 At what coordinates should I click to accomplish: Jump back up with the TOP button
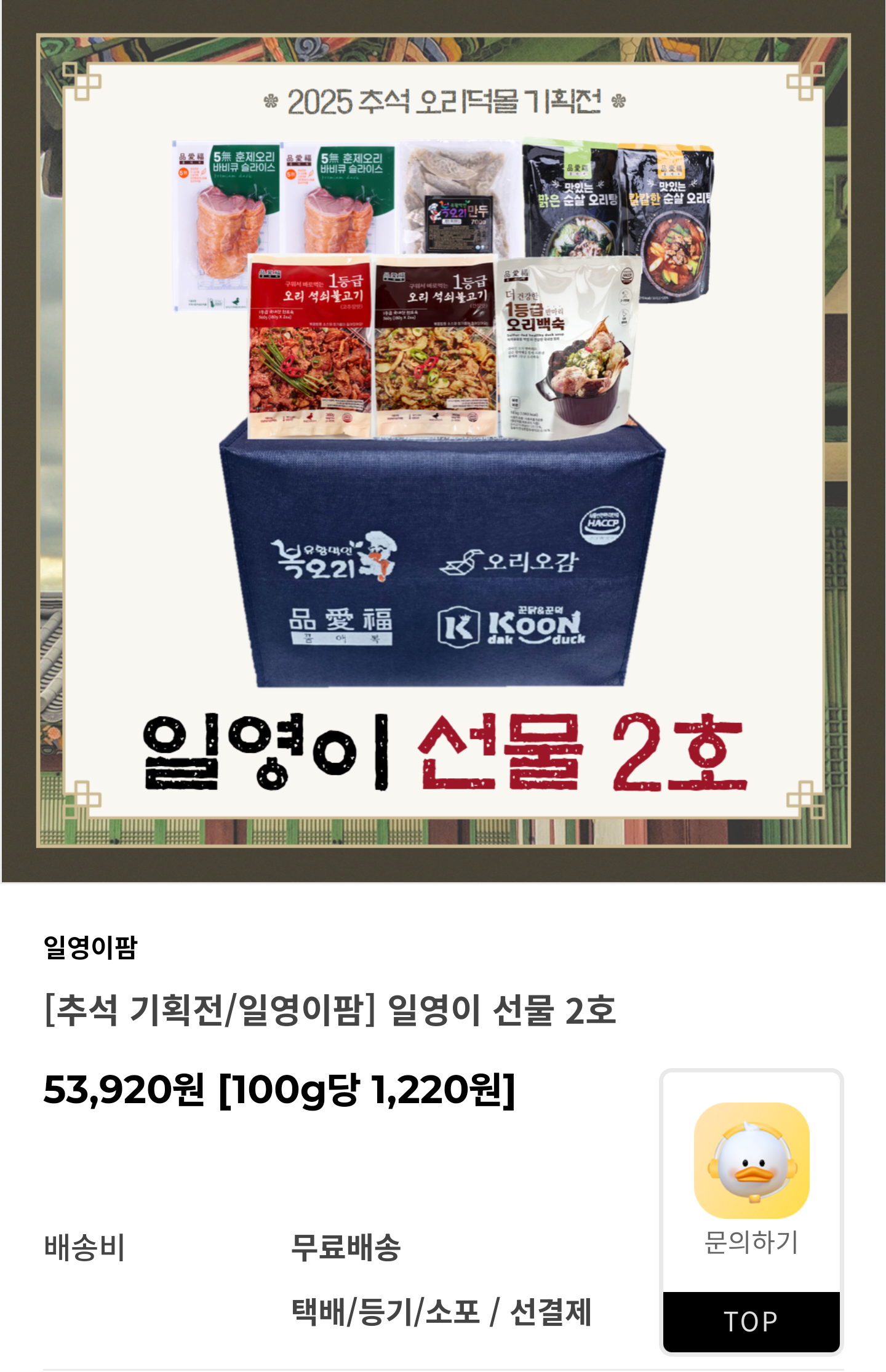(751, 1322)
